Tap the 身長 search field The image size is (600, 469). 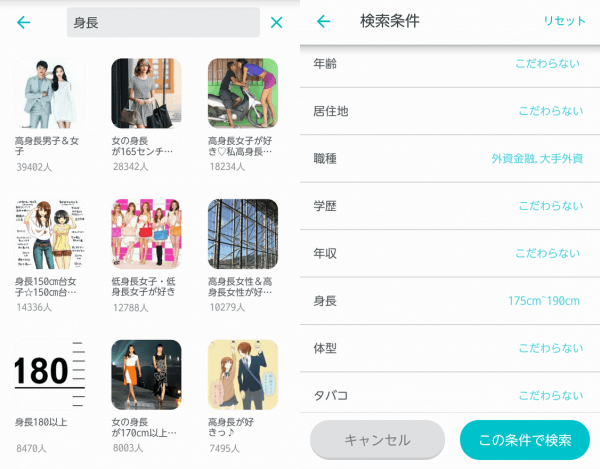click(160, 22)
